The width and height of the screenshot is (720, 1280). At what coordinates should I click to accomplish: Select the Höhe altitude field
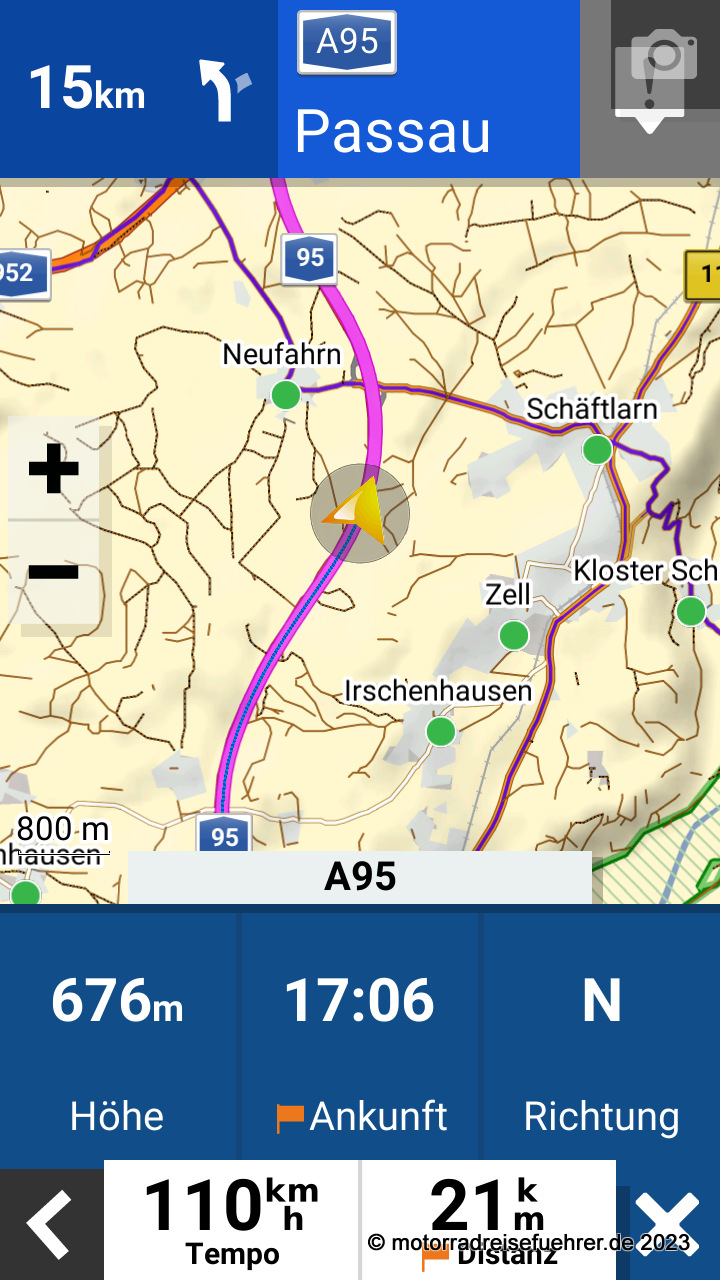point(118,1040)
